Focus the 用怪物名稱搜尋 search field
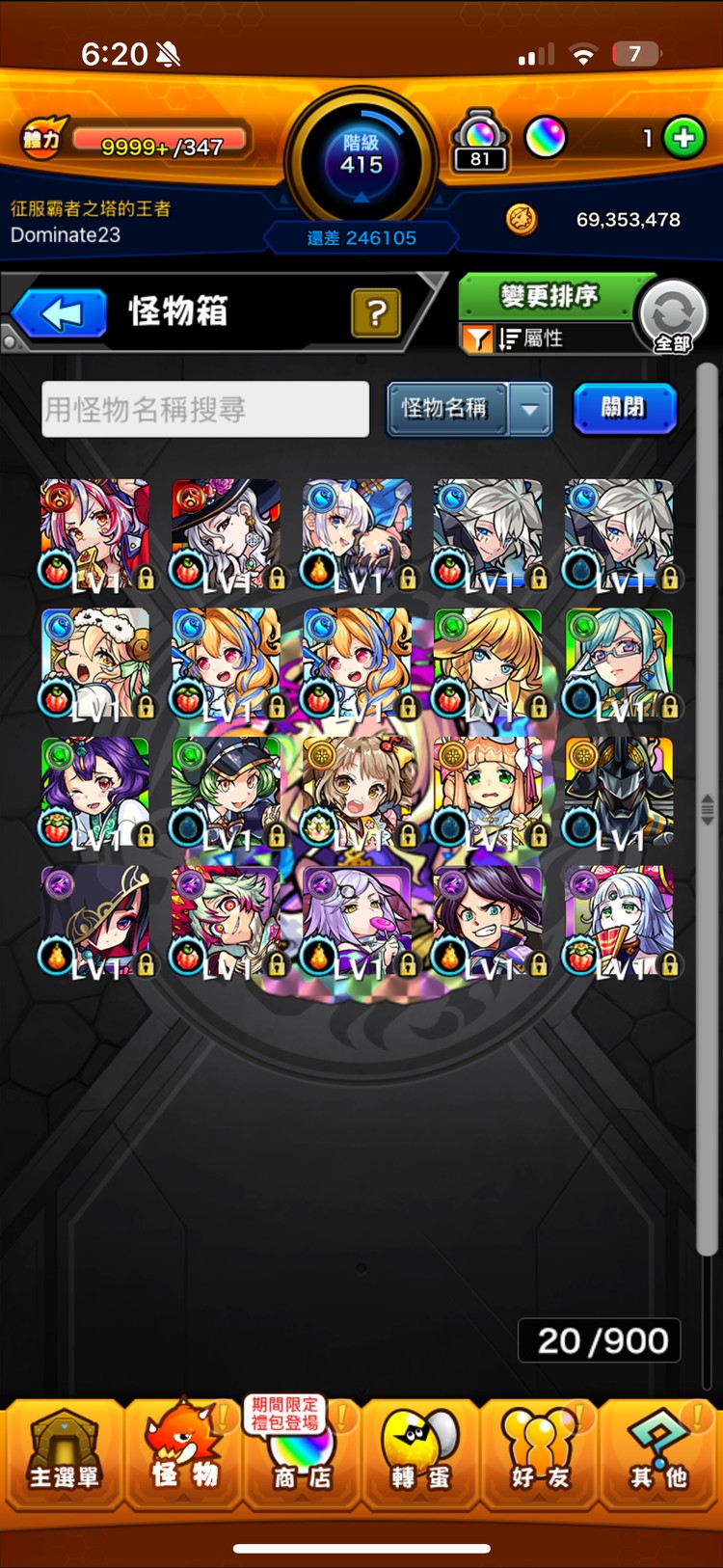 (x=205, y=410)
